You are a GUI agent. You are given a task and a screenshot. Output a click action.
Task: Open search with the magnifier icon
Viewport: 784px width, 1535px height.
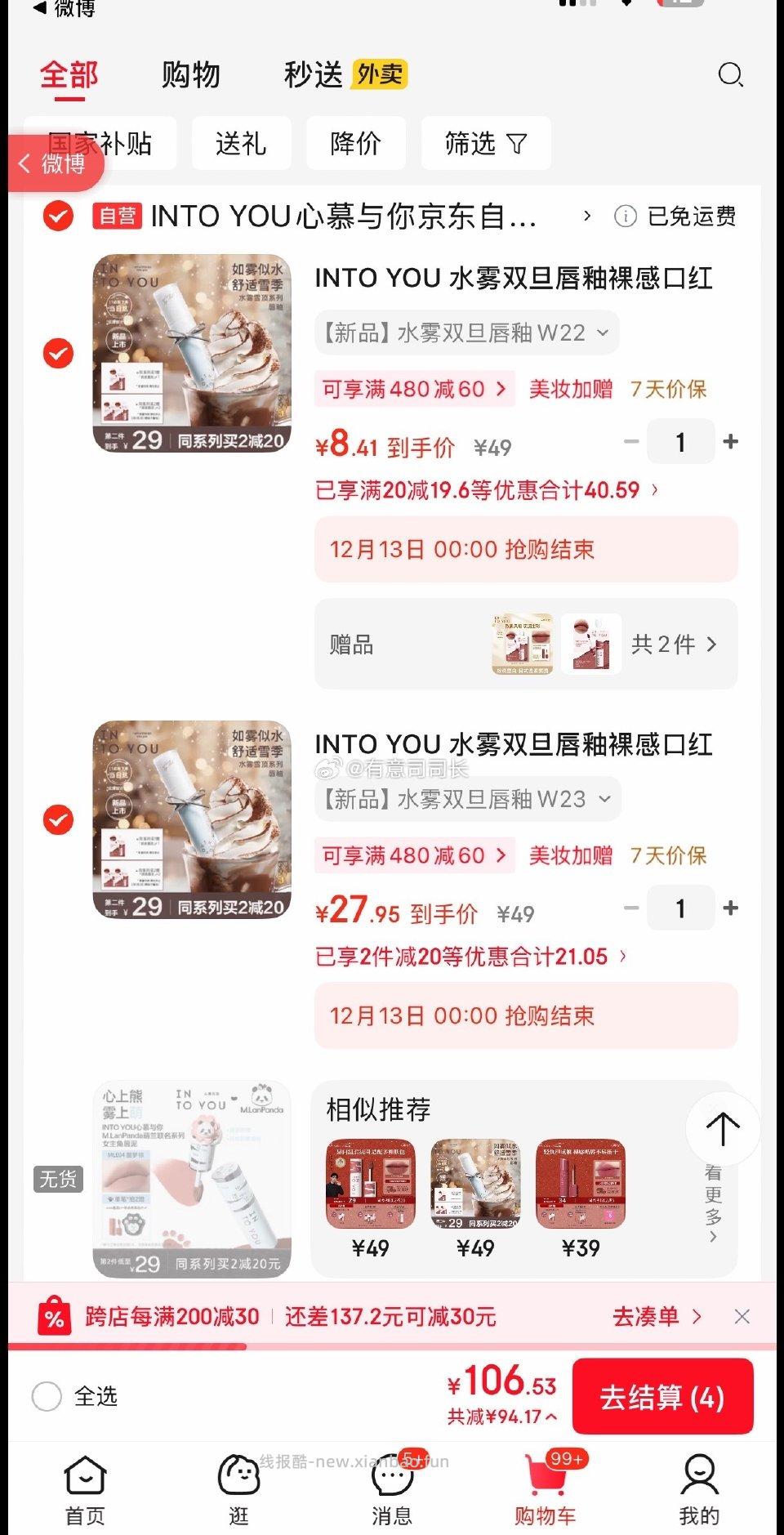click(x=731, y=75)
